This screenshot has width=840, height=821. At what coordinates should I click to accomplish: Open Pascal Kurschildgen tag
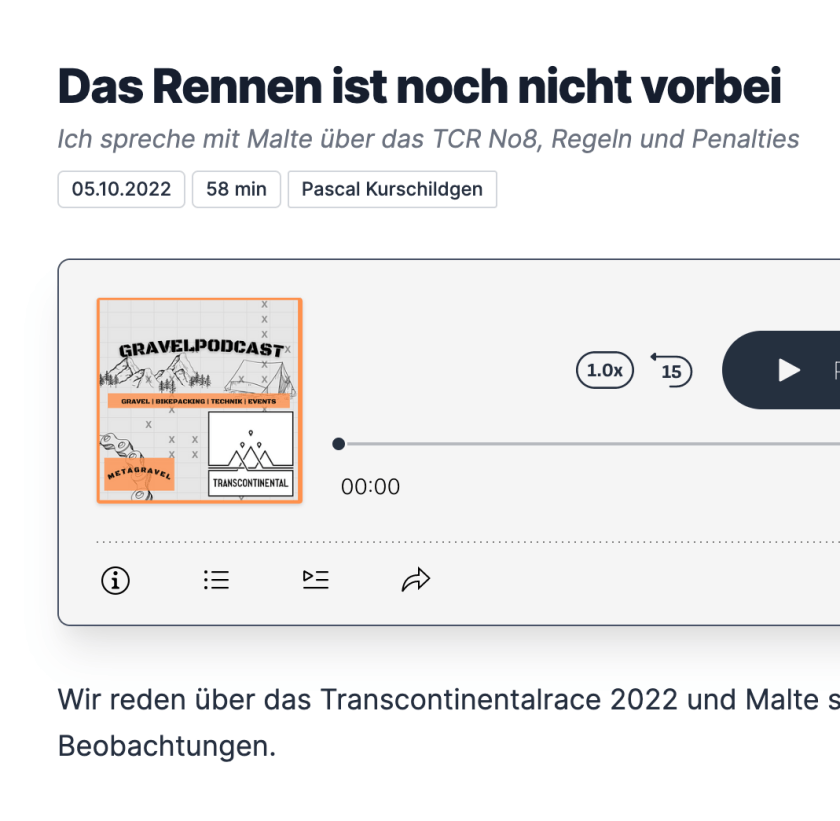click(392, 189)
